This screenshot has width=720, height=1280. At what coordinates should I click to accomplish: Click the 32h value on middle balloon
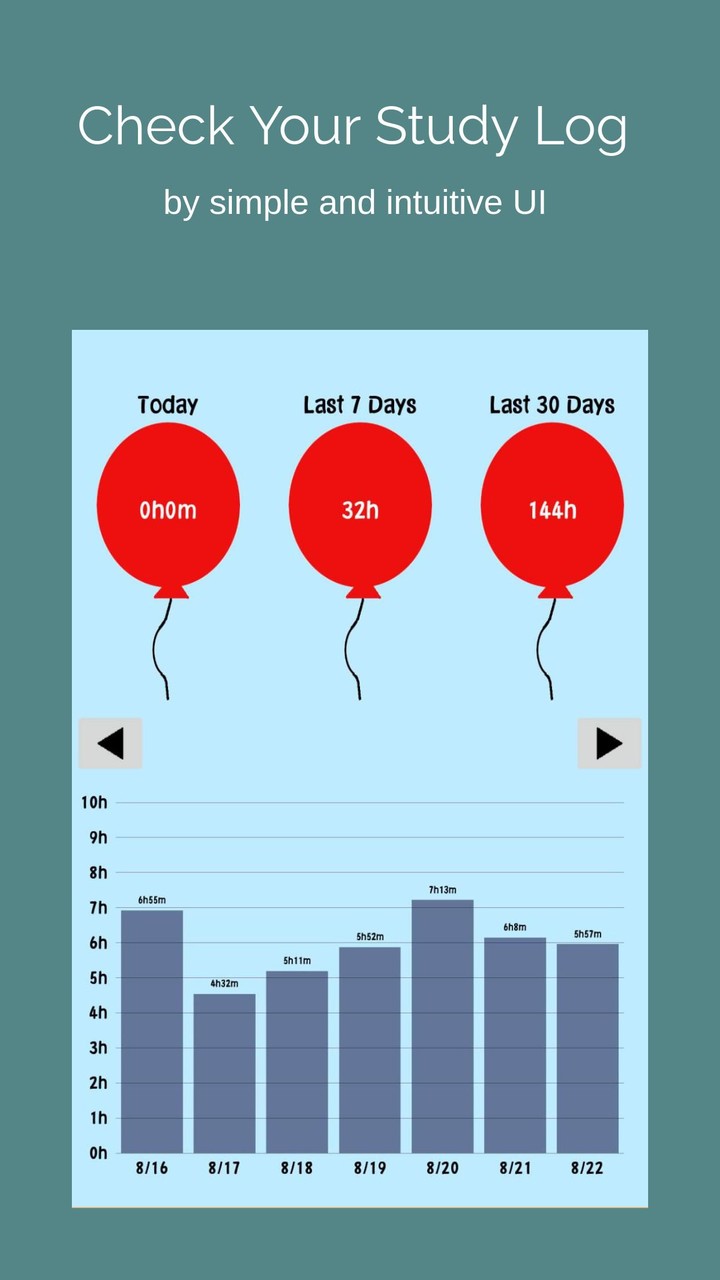coord(359,510)
